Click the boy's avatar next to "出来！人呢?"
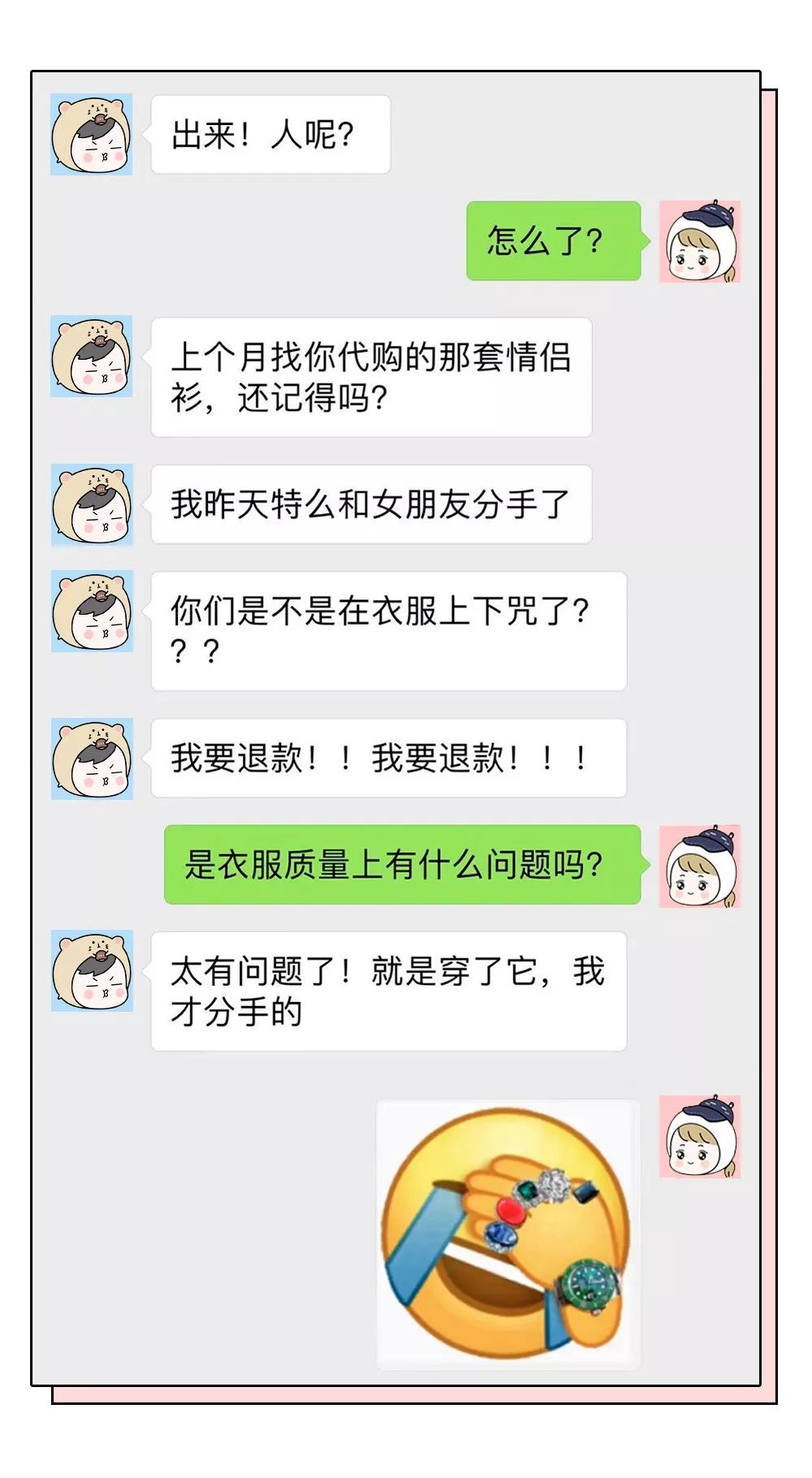This screenshot has width=812, height=1478. click(92, 134)
